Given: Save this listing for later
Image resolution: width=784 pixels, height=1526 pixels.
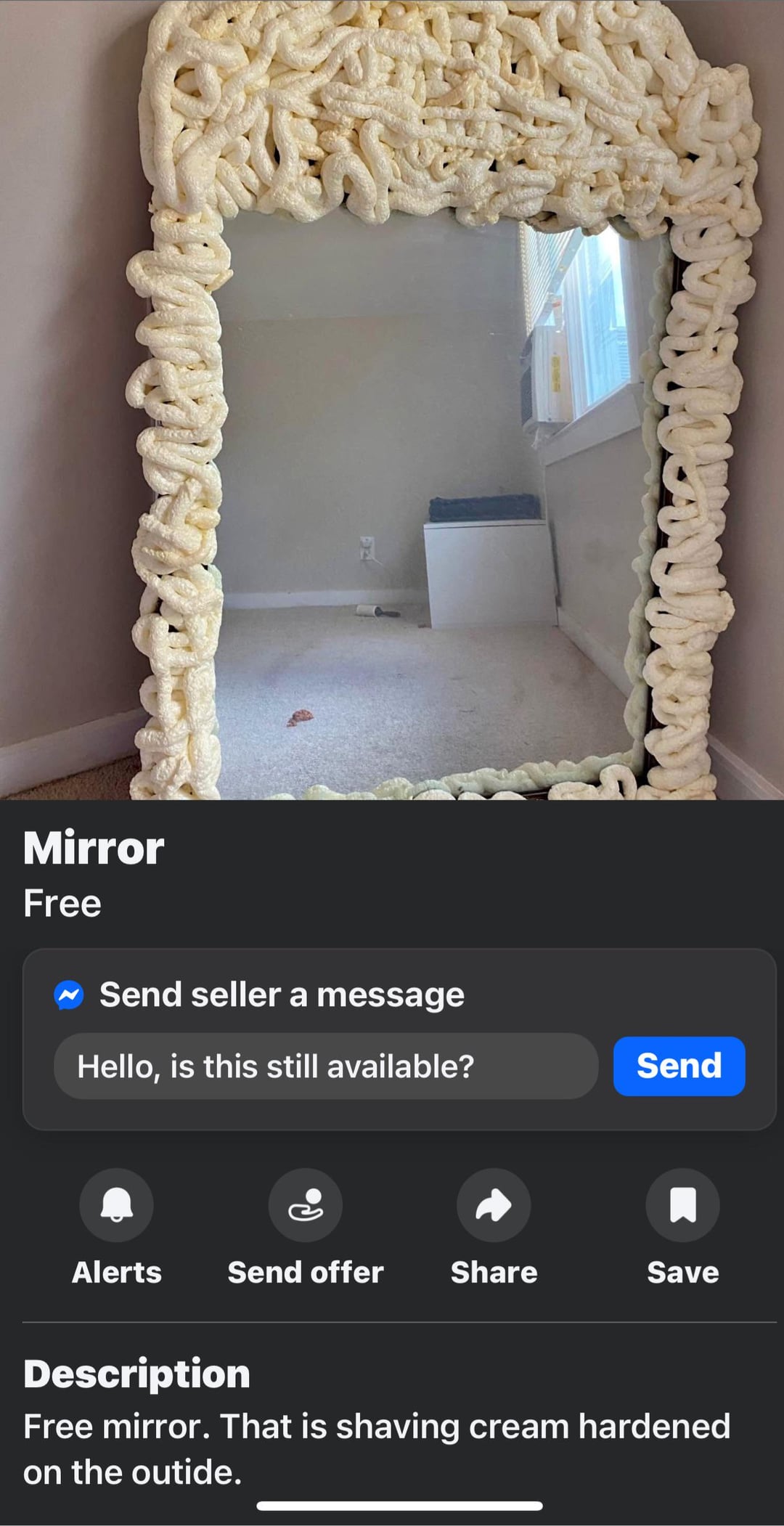Looking at the screenshot, I should (x=682, y=1205).
